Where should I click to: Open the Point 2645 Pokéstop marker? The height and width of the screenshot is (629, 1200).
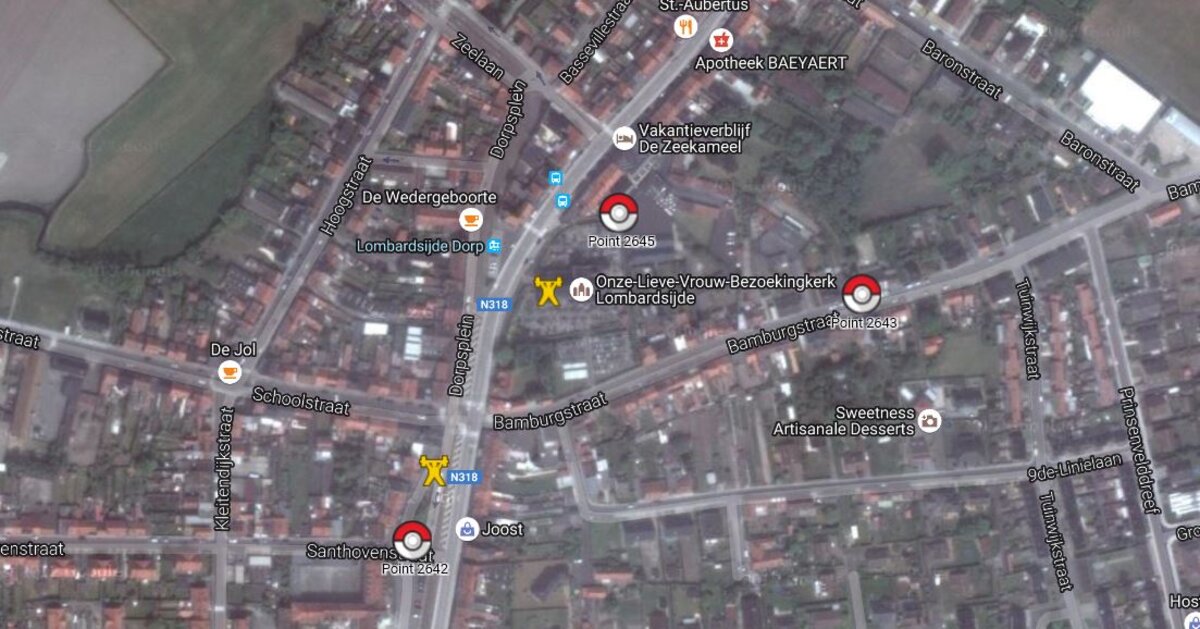coord(618,212)
